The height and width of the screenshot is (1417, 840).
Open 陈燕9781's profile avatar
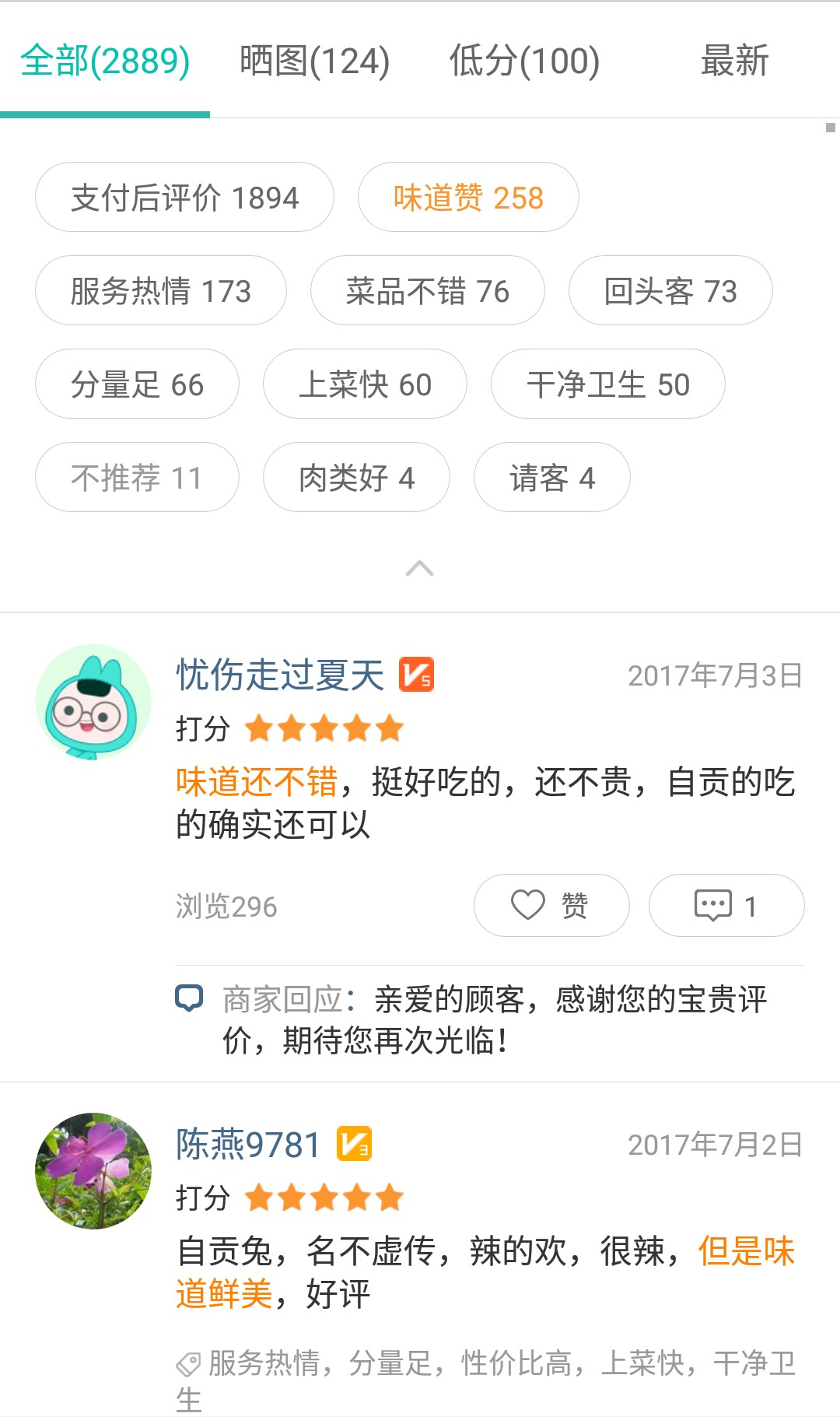[x=93, y=1171]
